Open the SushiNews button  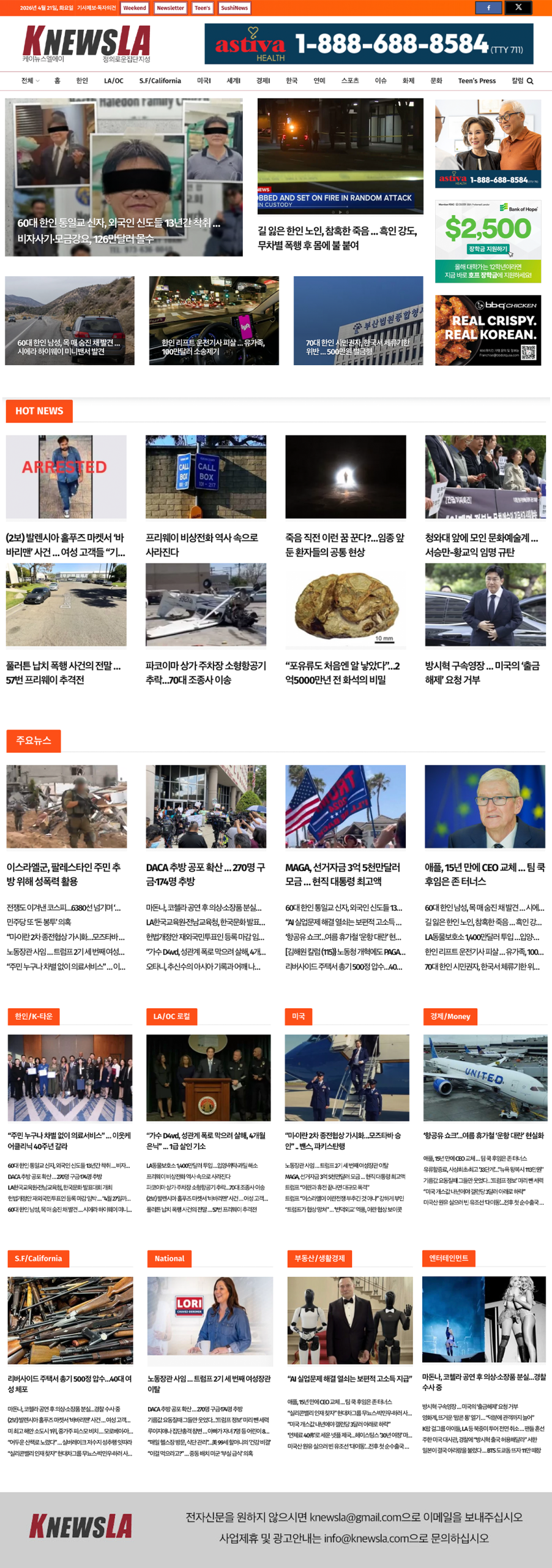pyautogui.click(x=234, y=8)
